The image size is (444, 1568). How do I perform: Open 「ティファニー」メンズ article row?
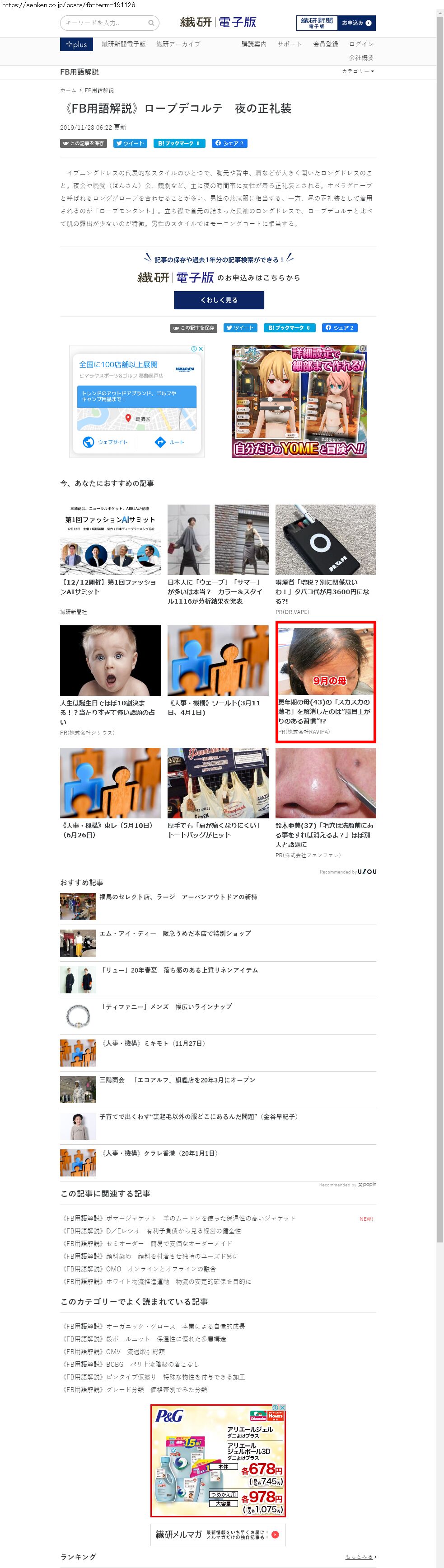point(165,1007)
